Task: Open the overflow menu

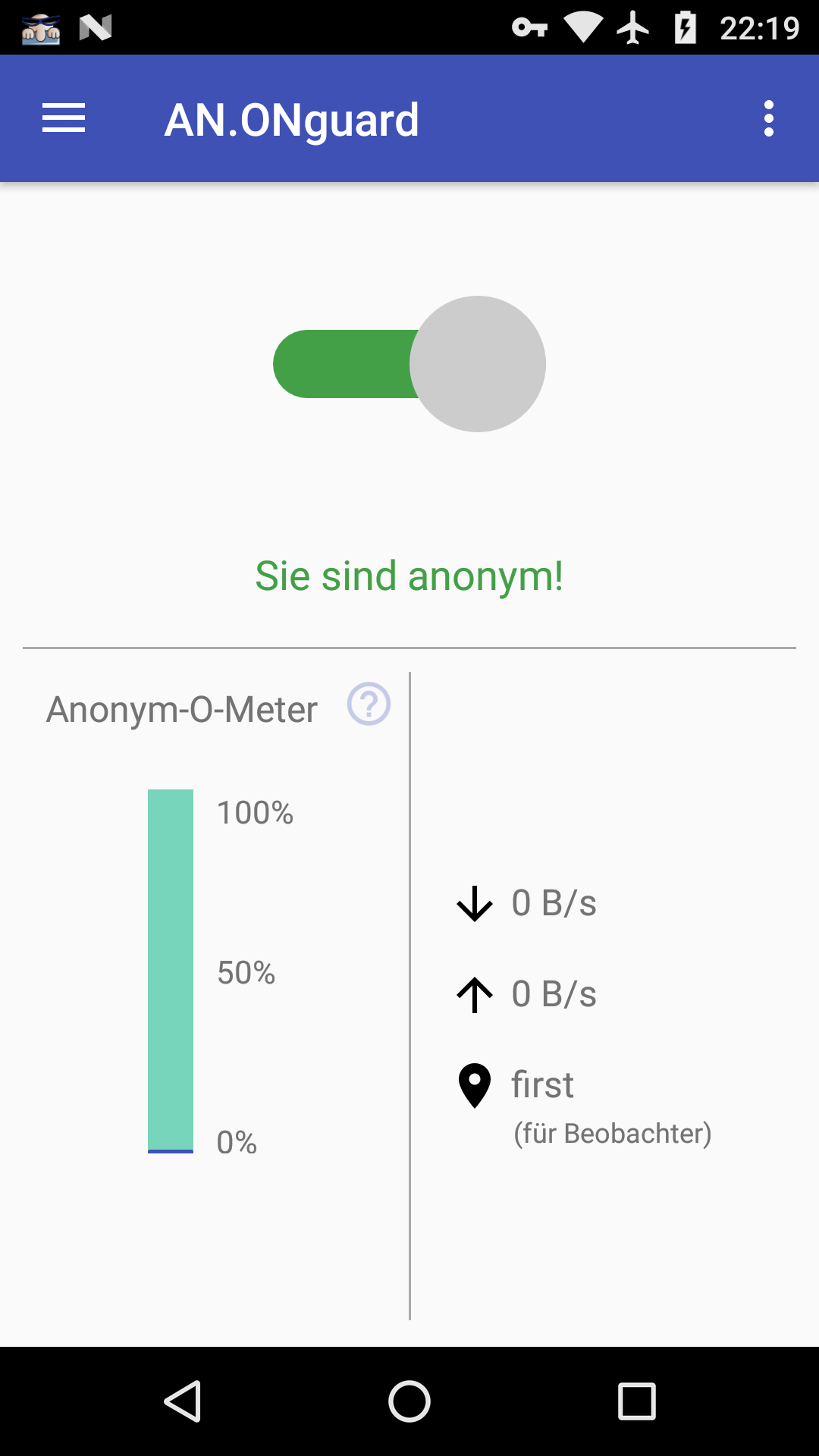Action: coord(768,118)
